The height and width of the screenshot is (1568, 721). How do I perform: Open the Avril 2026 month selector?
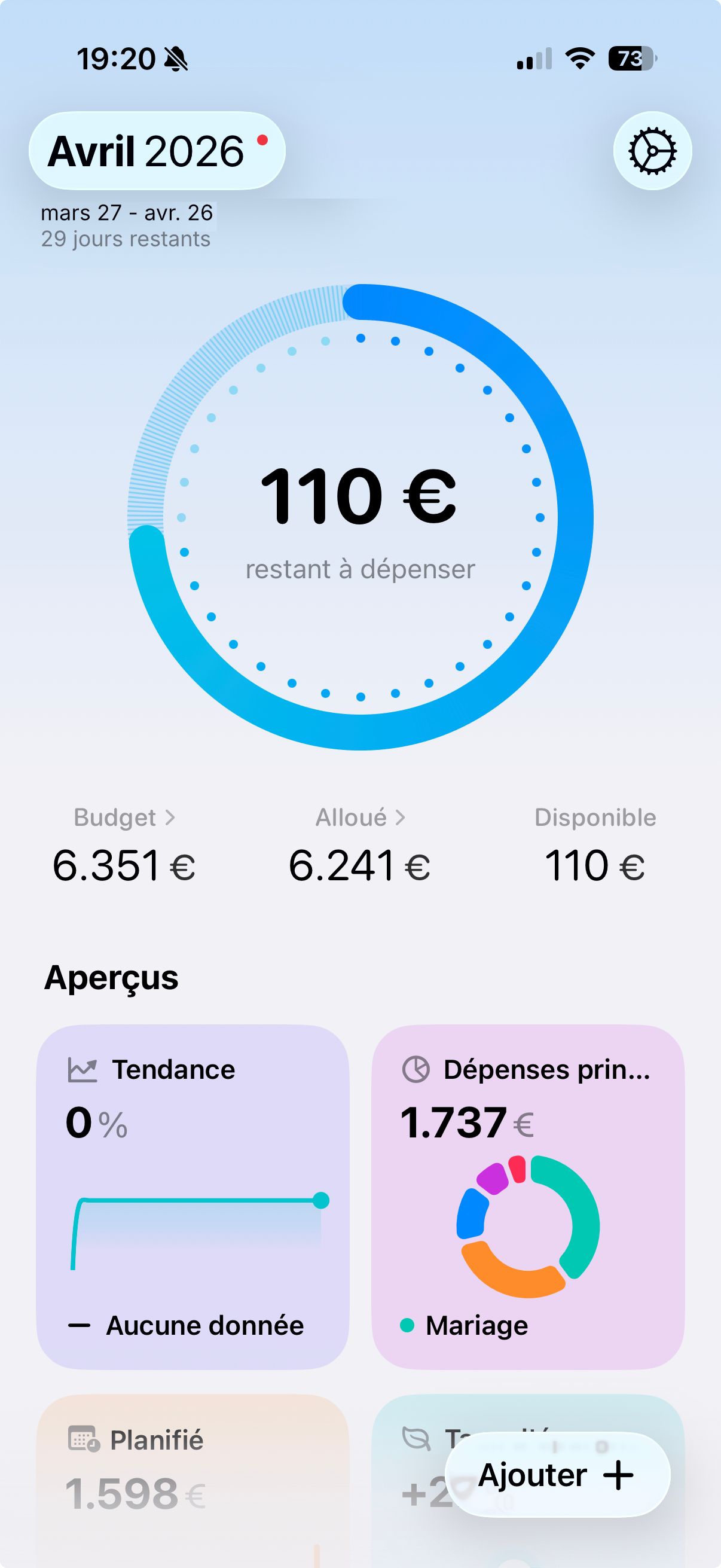coord(157,151)
